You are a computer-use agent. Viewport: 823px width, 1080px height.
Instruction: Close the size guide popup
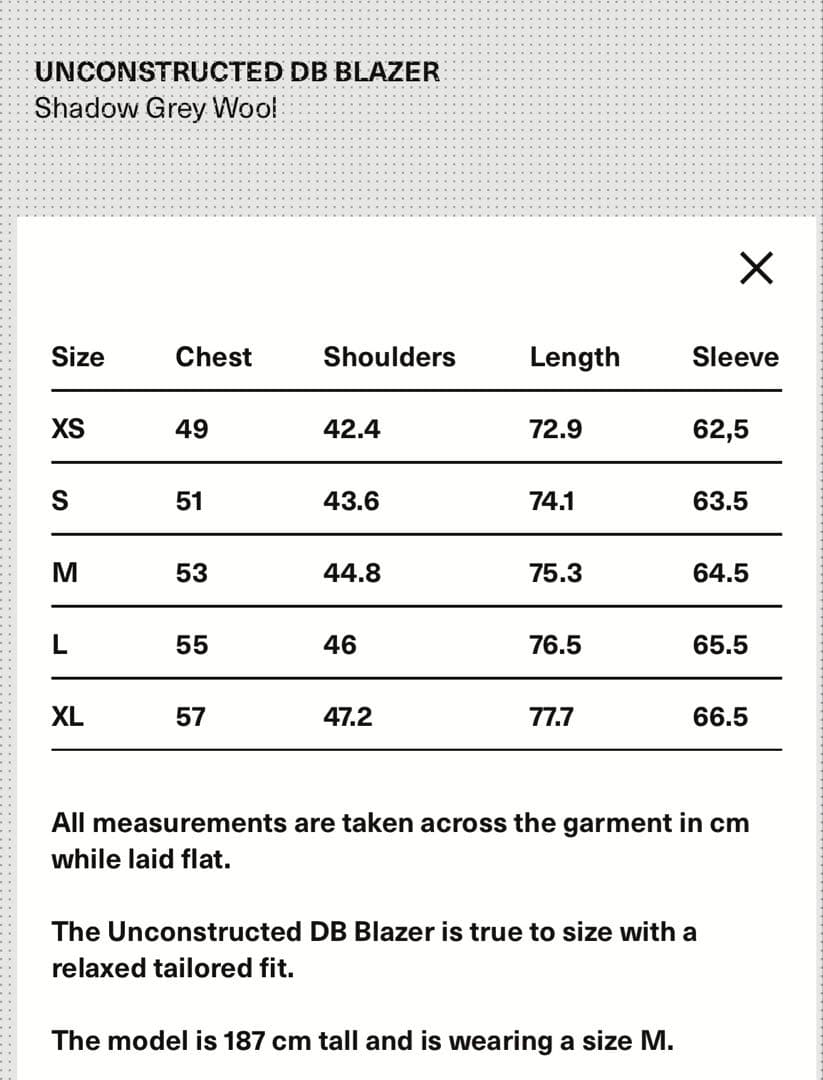coord(757,268)
